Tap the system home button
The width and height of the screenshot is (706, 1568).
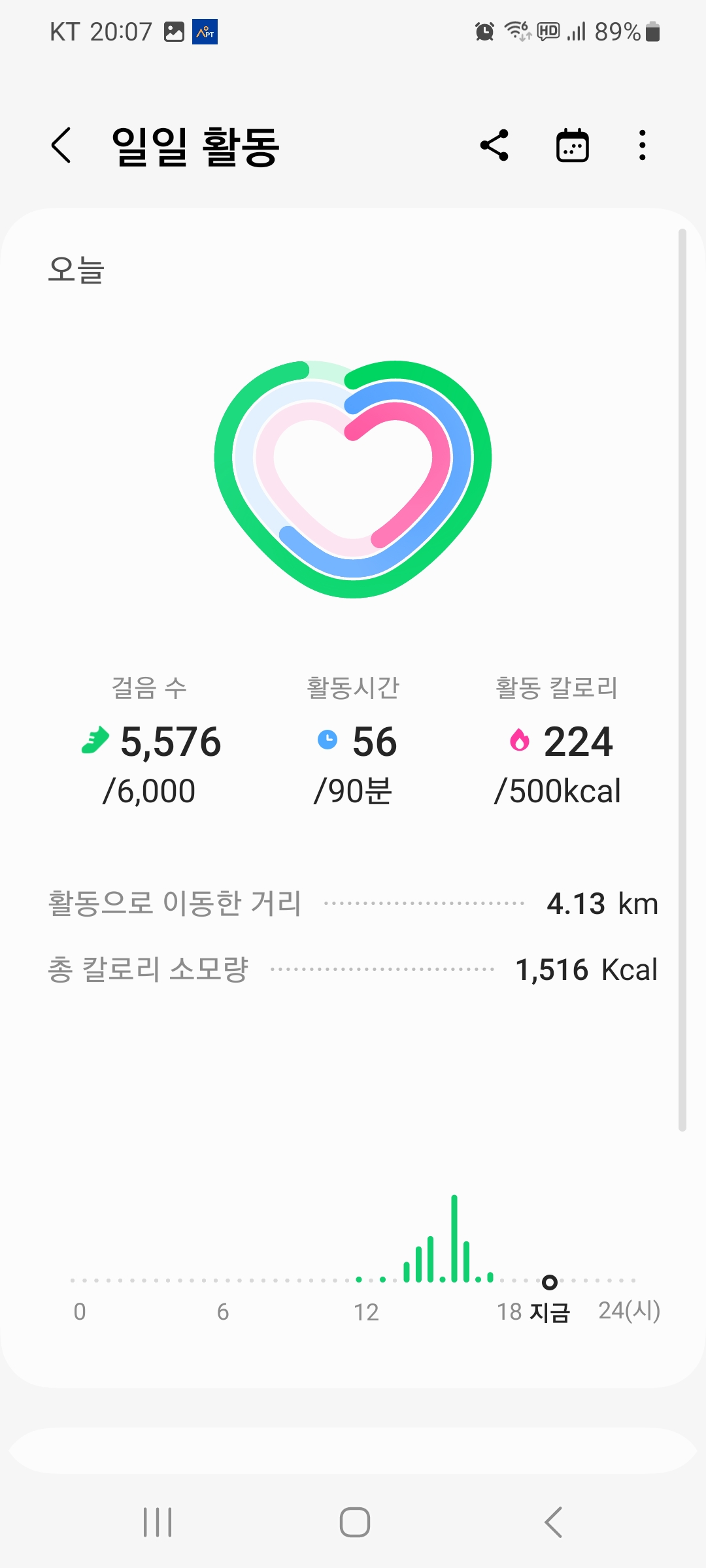pyautogui.click(x=354, y=1522)
